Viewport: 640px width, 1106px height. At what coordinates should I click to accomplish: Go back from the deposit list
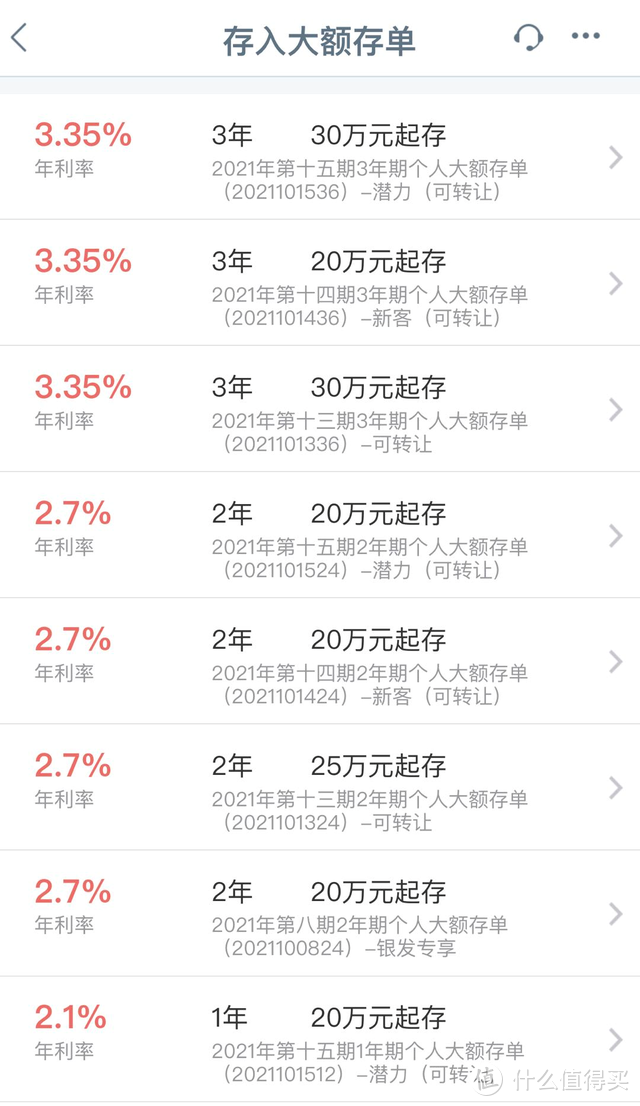coord(20,38)
